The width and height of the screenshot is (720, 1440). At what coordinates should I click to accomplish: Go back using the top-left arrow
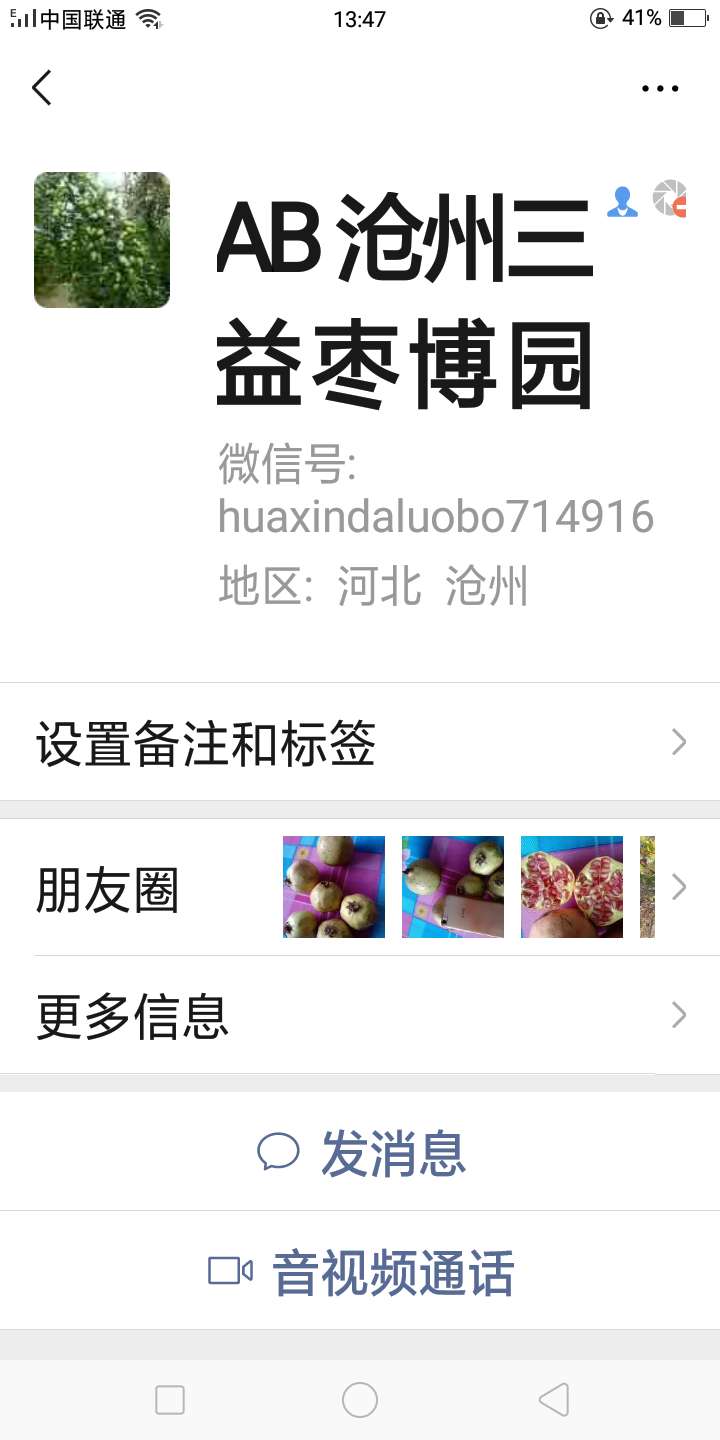(x=42, y=88)
